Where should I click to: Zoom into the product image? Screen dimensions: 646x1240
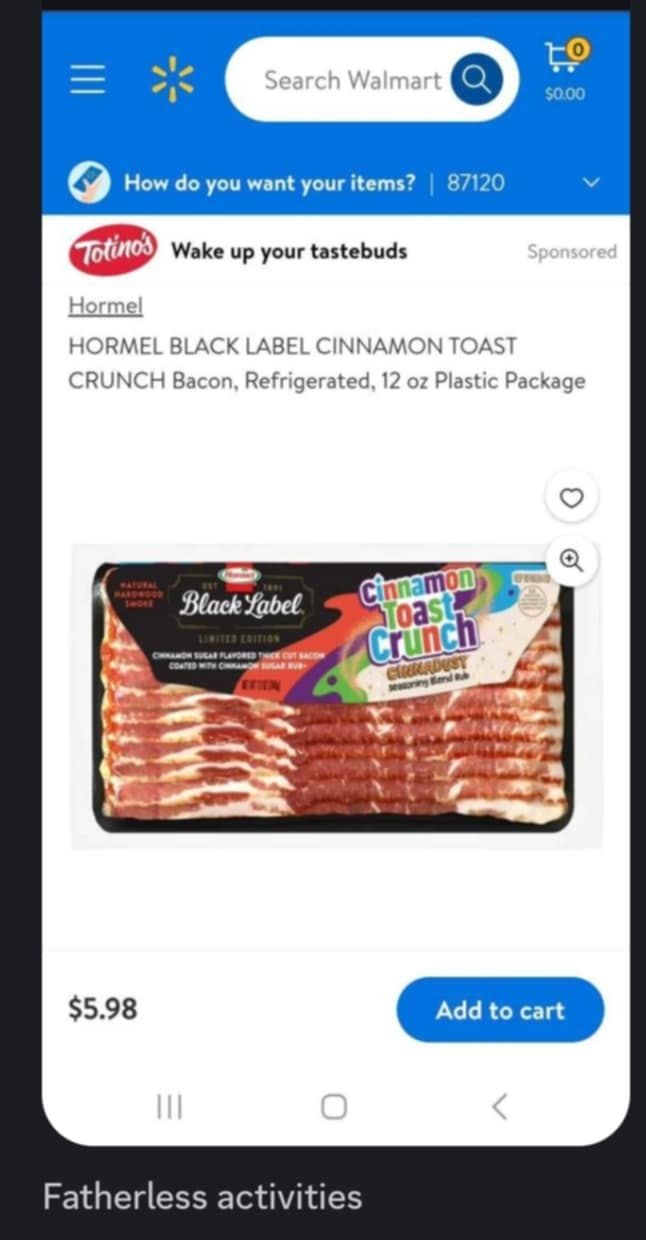click(x=571, y=560)
